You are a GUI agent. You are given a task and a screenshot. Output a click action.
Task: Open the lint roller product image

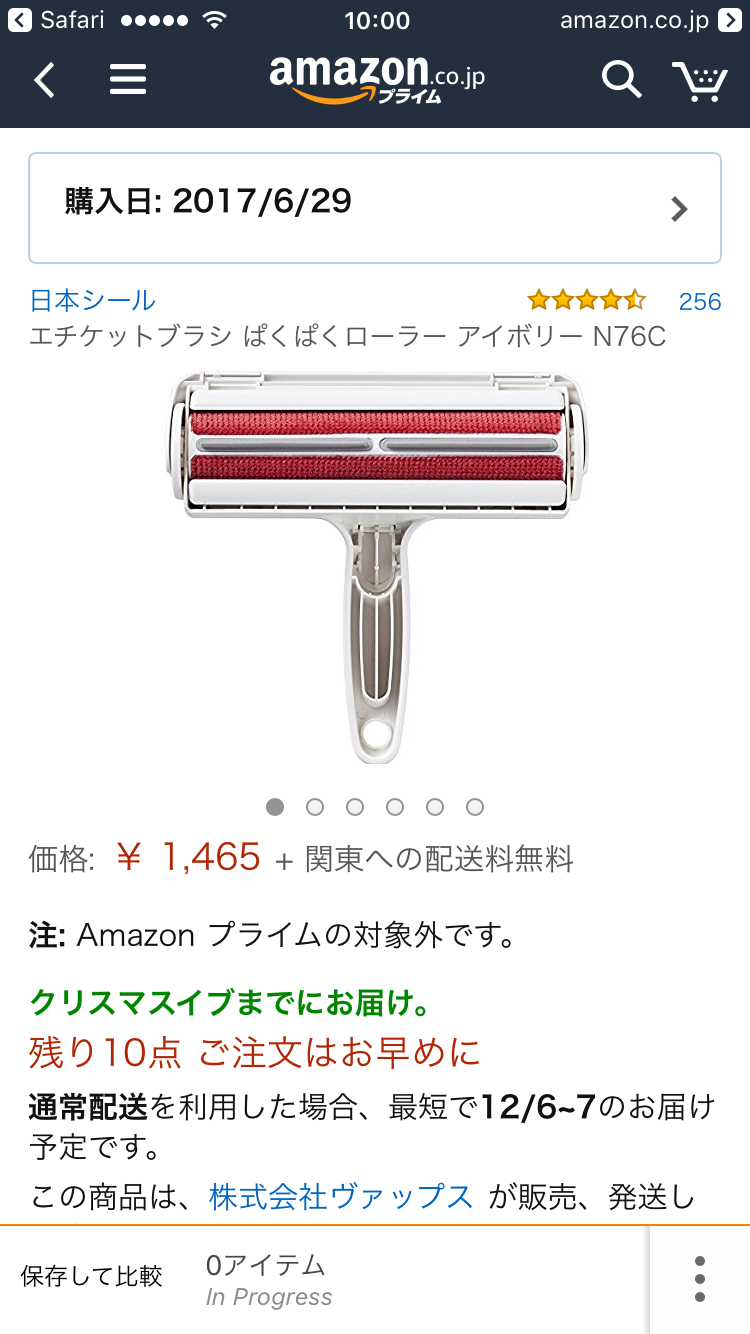pos(375,565)
